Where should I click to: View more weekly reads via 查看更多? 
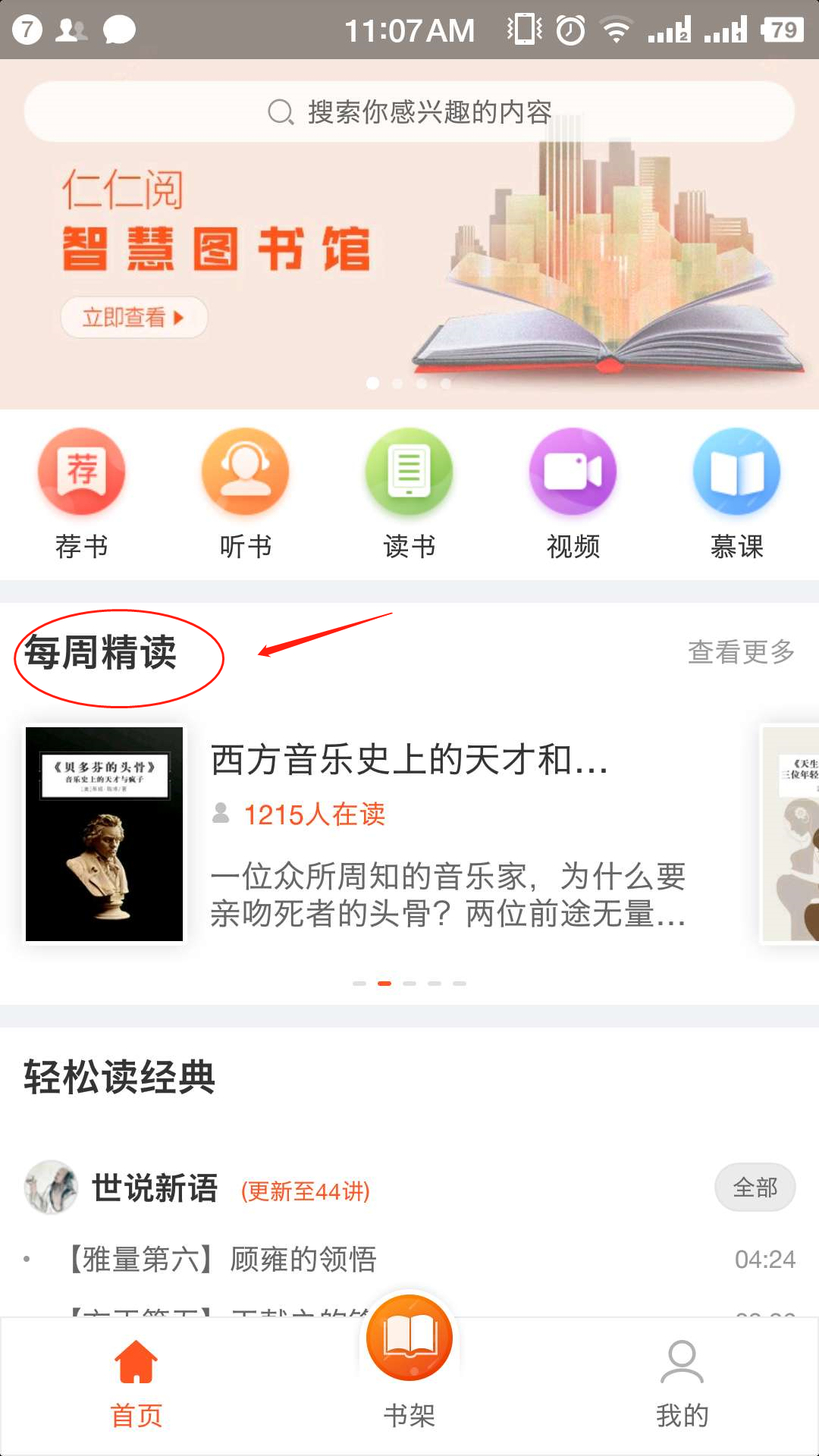(x=741, y=651)
